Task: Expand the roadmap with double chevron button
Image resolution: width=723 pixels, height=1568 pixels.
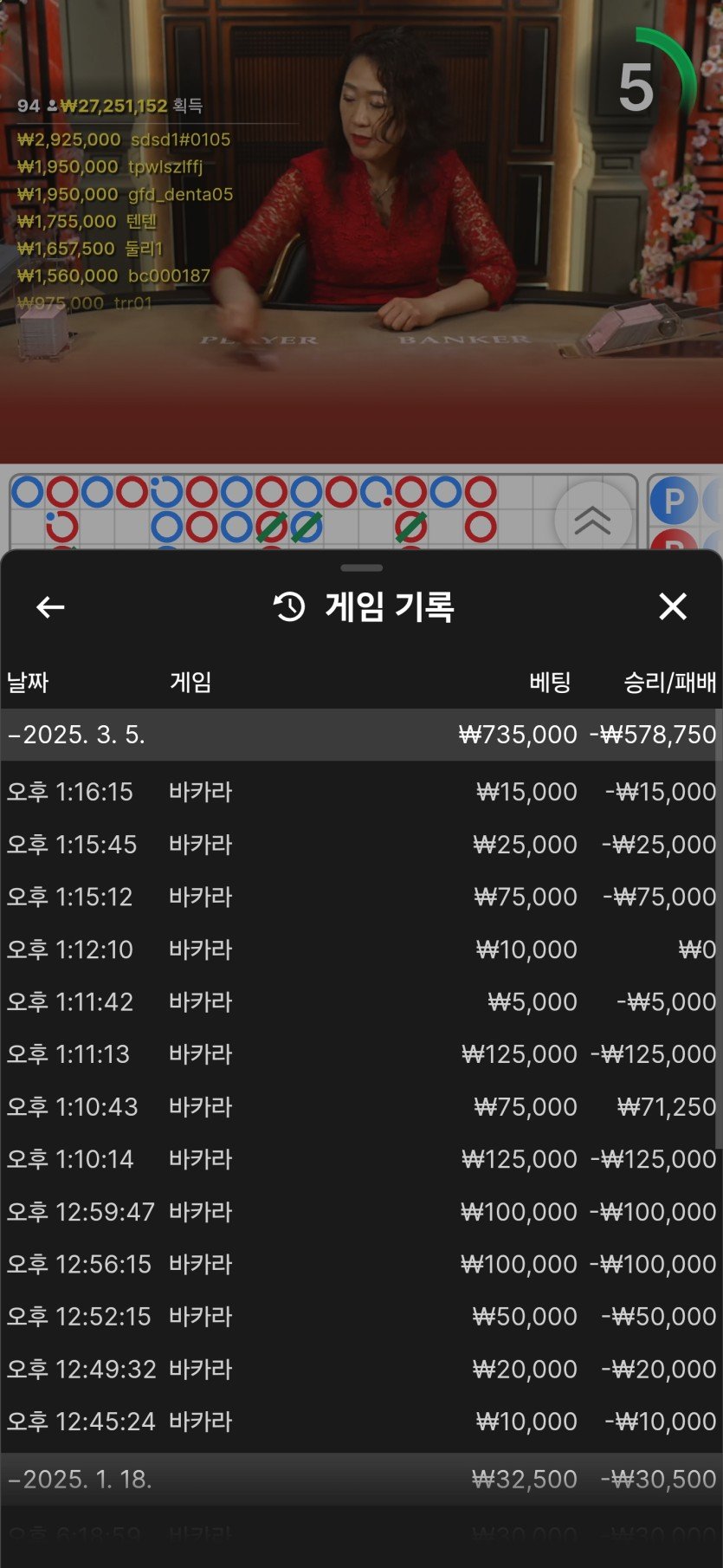Action: [593, 520]
